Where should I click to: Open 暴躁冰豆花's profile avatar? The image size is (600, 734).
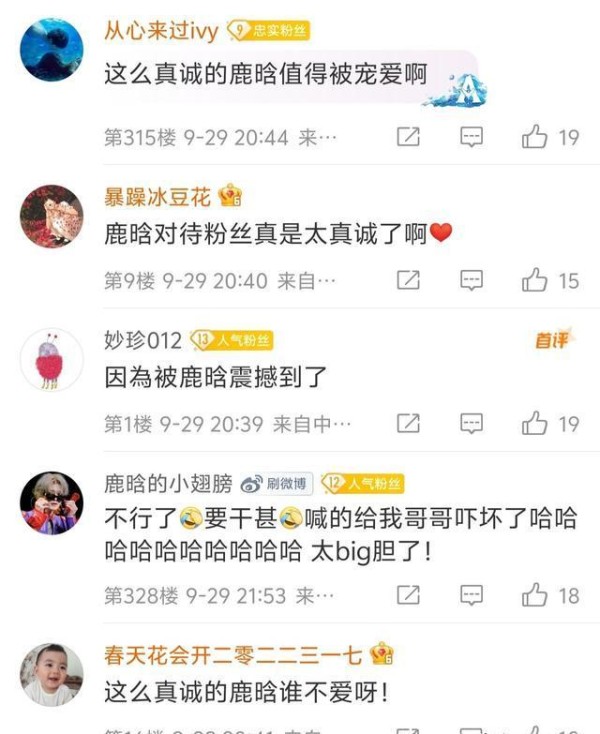(52, 215)
